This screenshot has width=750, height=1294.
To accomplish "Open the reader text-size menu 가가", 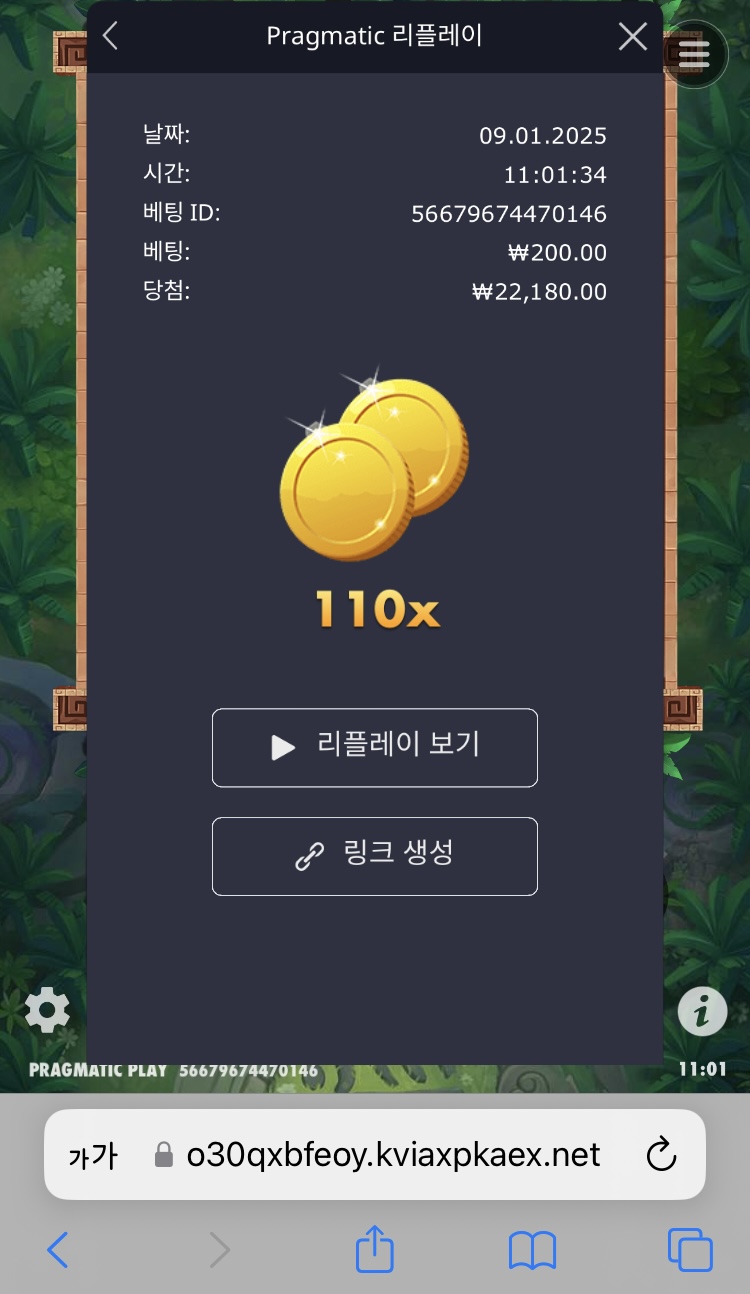I will pos(92,1156).
